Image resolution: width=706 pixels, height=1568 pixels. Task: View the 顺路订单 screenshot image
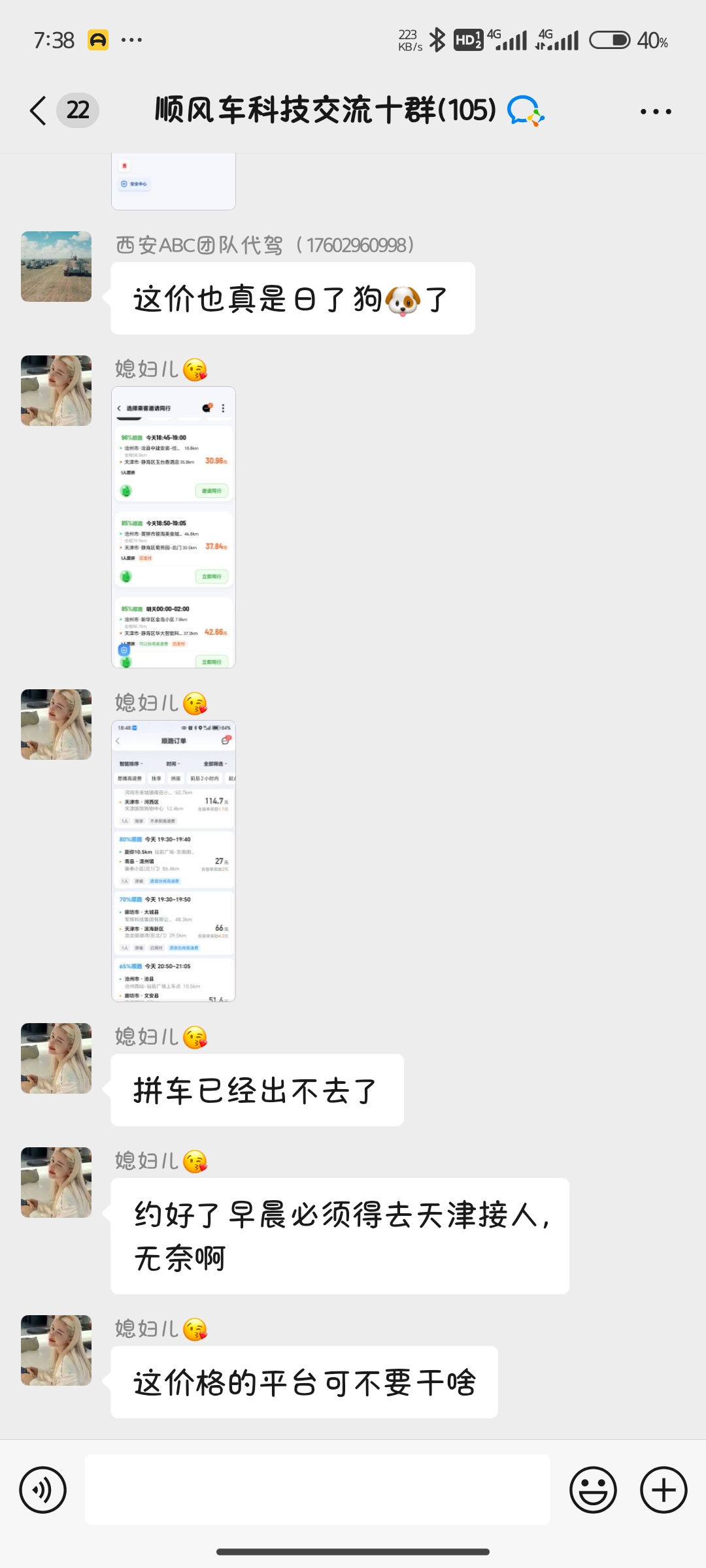(x=173, y=861)
